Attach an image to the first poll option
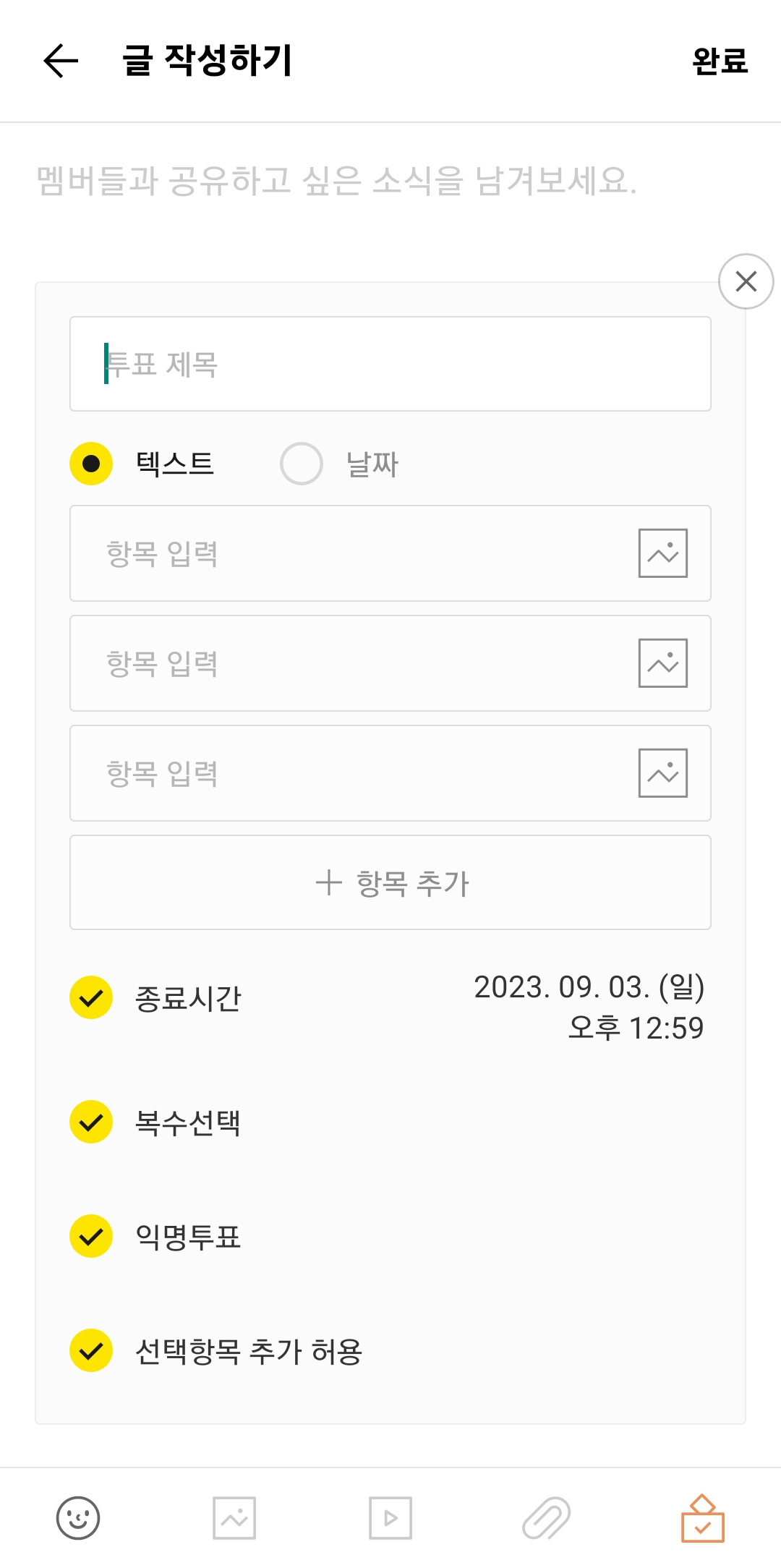781x1568 pixels. pyautogui.click(x=662, y=554)
